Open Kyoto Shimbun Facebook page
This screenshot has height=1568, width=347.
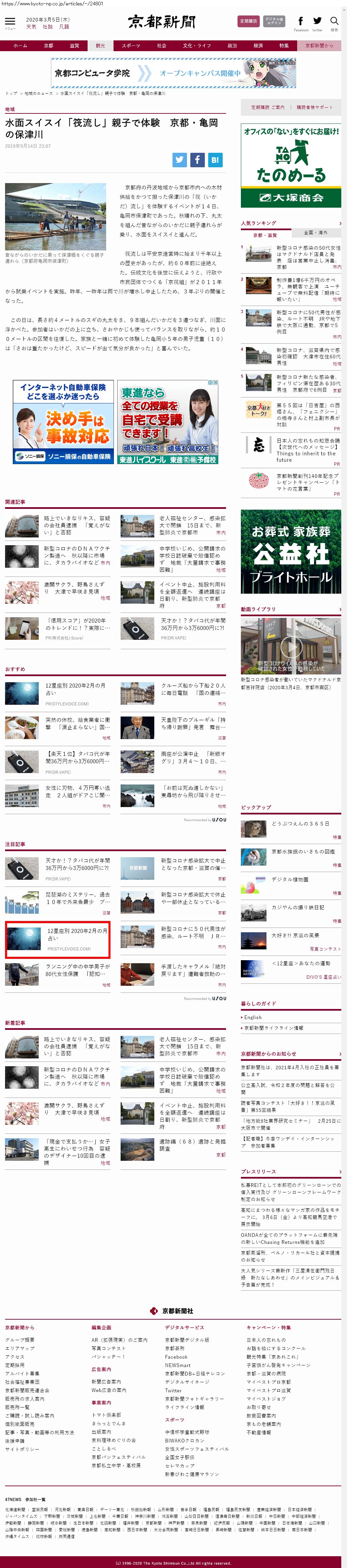coord(301,22)
